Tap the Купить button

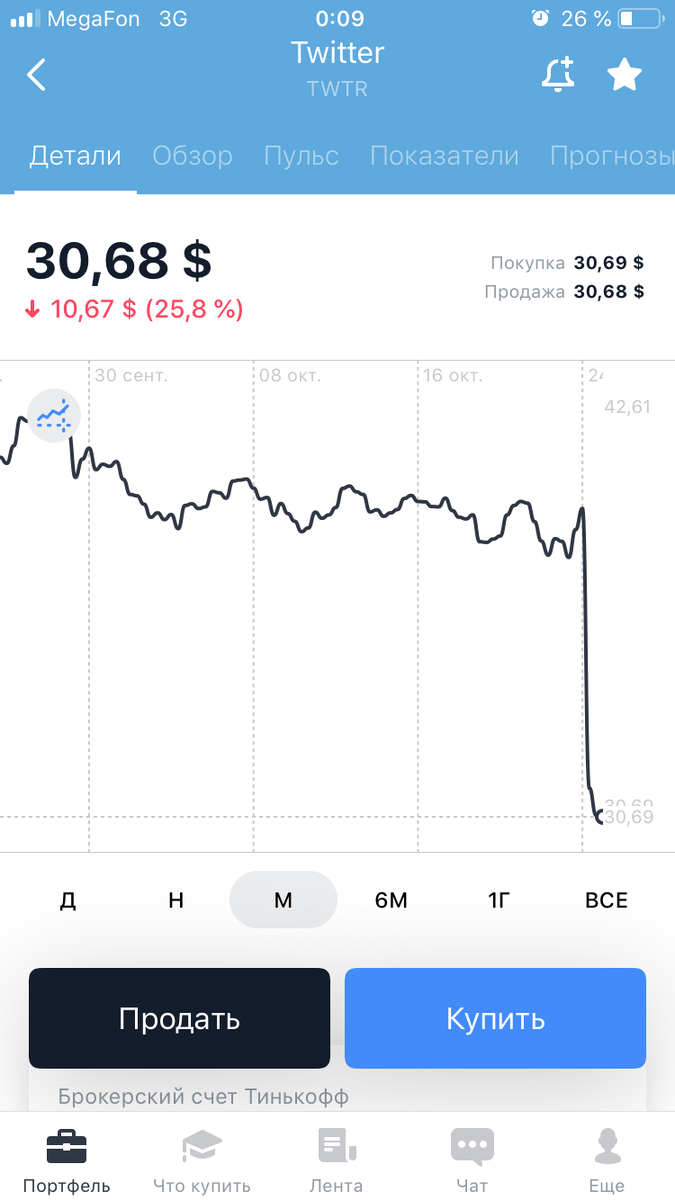(x=495, y=1018)
